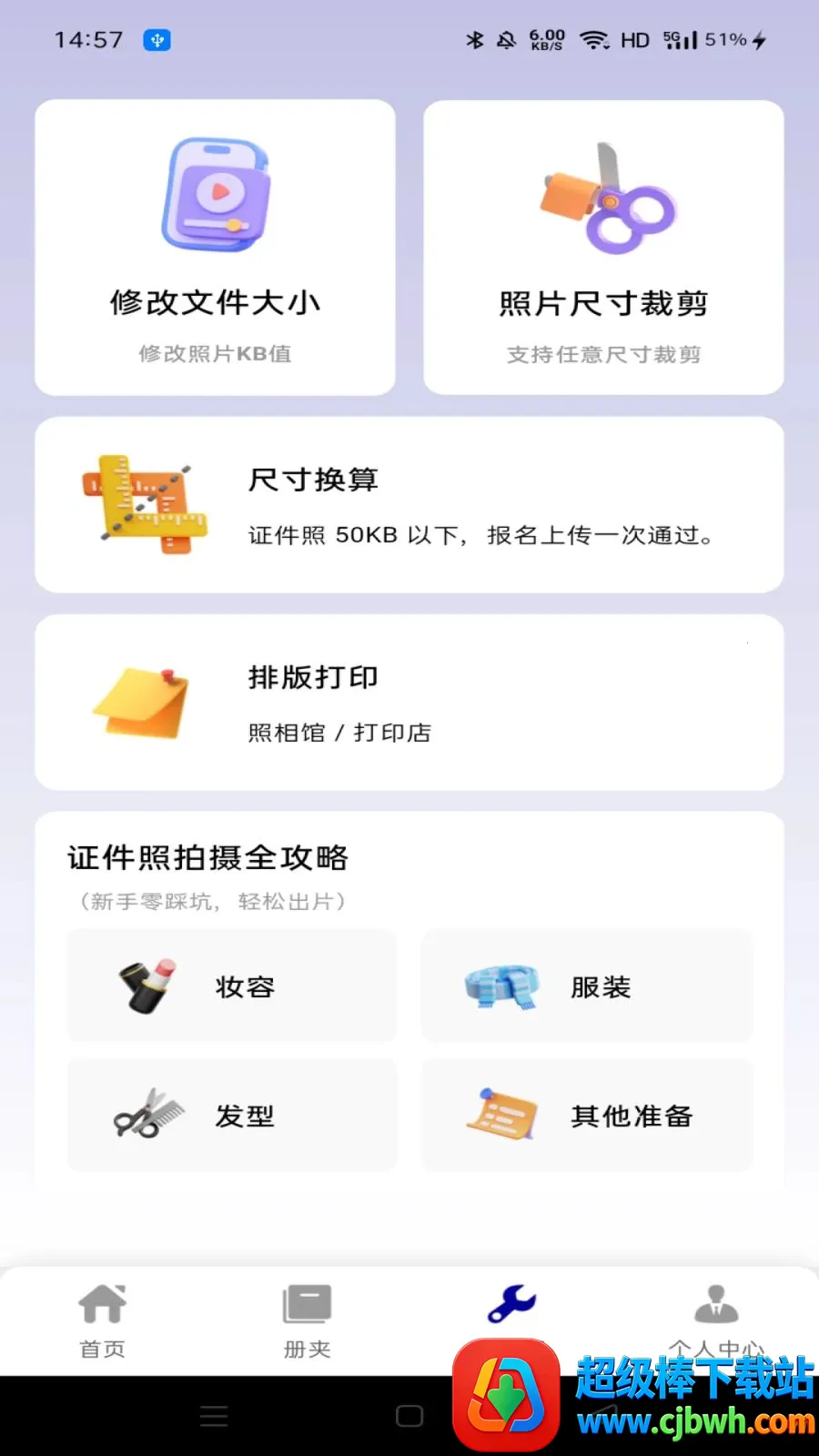Open the 其他准备 tips
This screenshot has width=819, height=1456.
(587, 1115)
